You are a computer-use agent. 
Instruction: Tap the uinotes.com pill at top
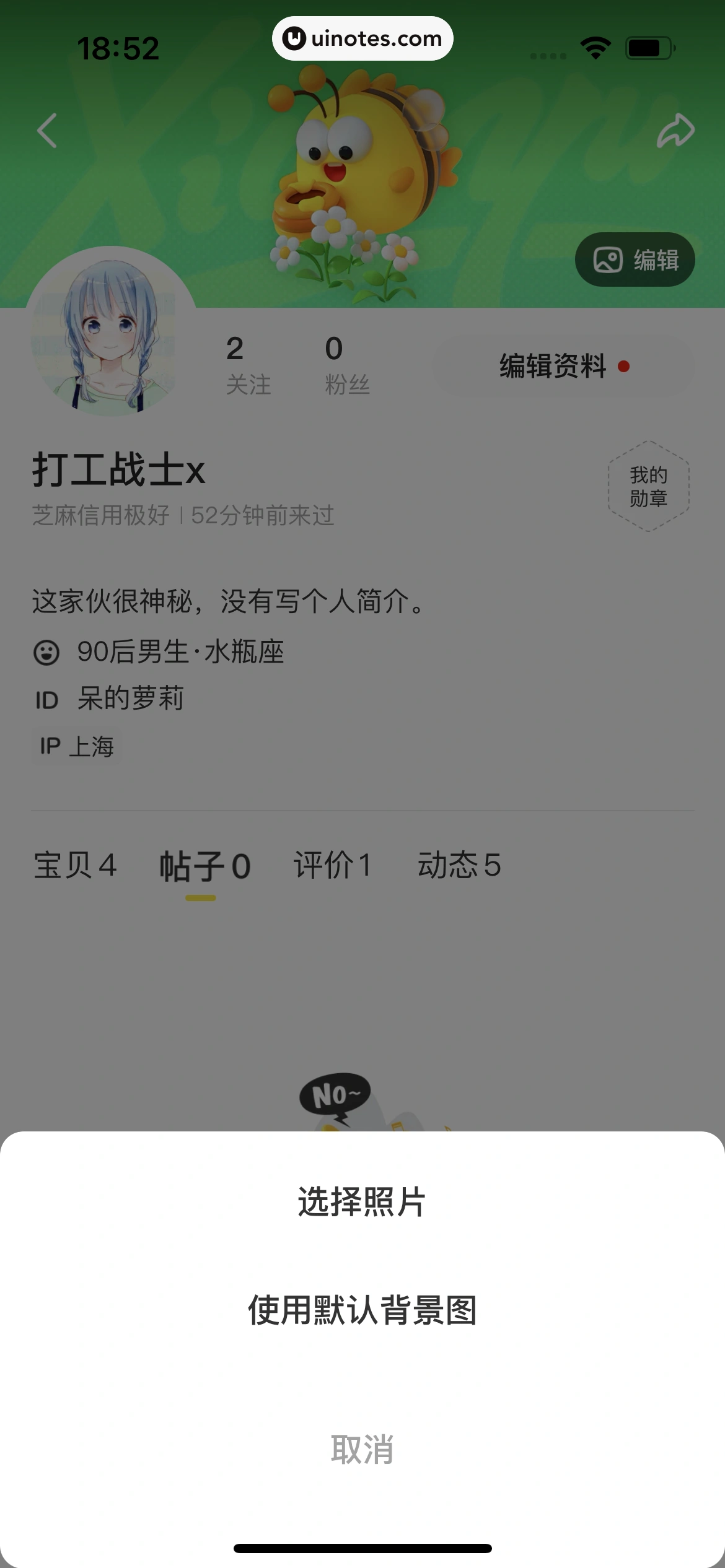coord(362,38)
